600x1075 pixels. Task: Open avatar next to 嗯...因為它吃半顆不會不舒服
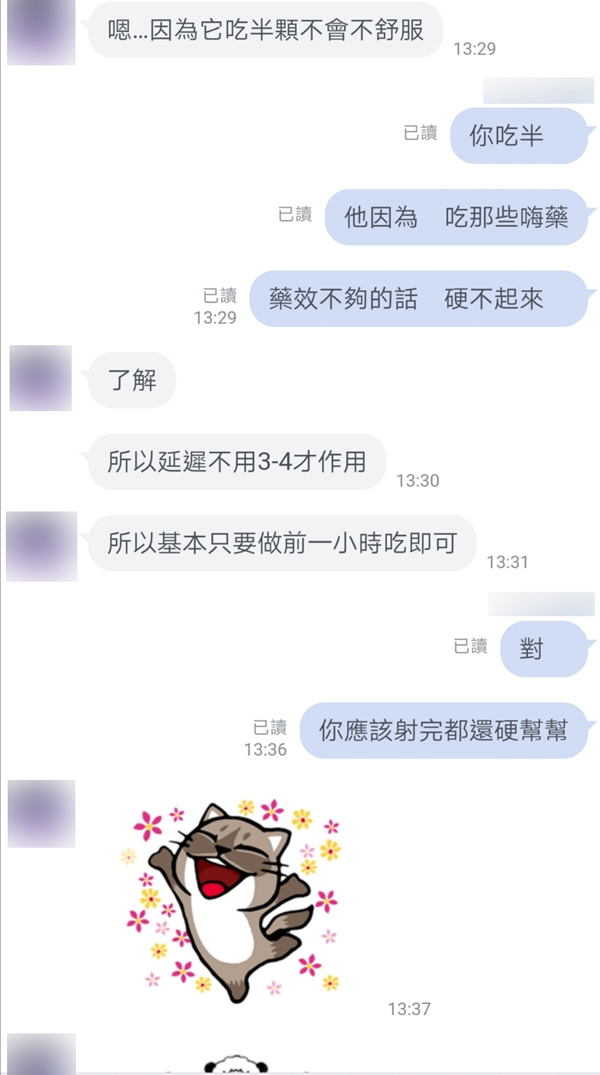(x=41, y=32)
